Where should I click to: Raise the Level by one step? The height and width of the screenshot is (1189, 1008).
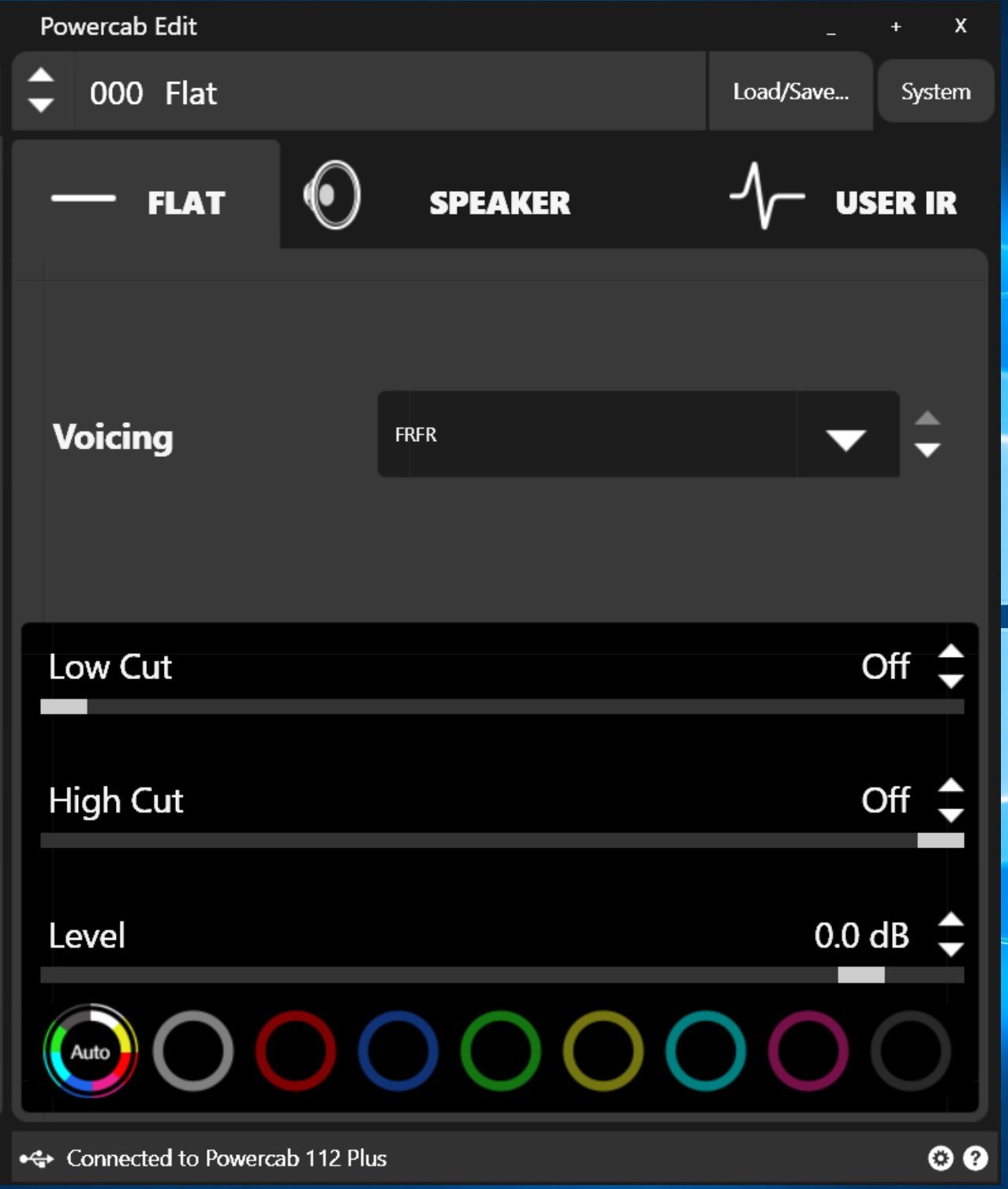click(x=951, y=919)
